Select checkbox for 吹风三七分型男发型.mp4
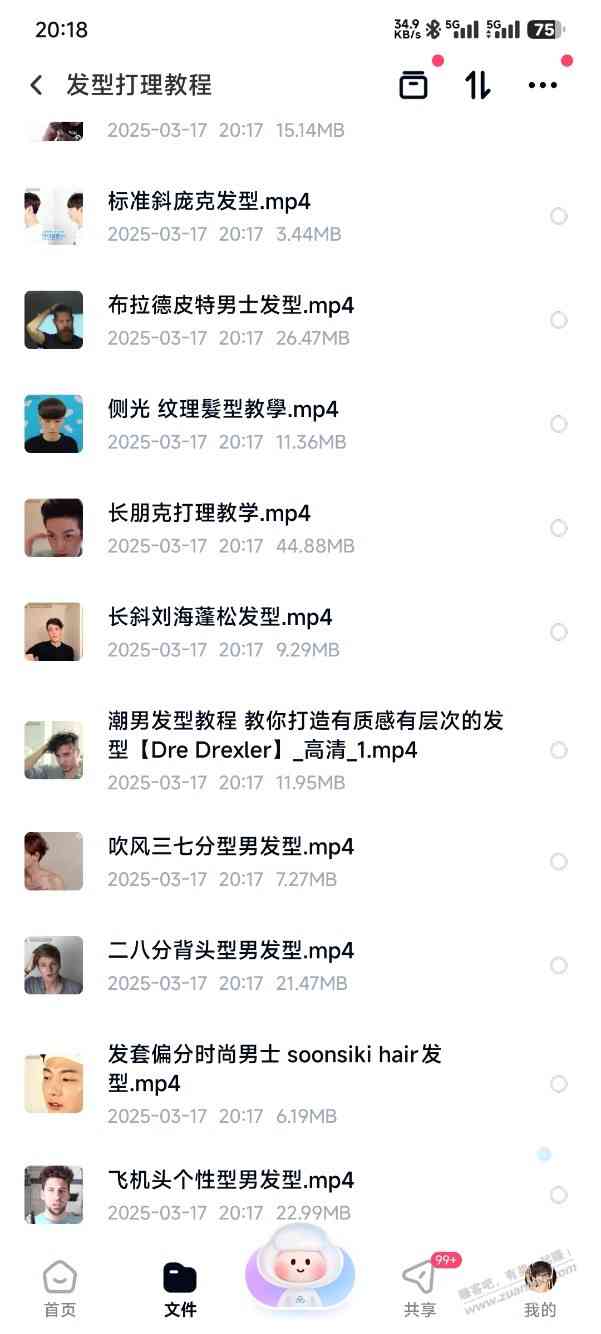601x1334 pixels. pyautogui.click(x=559, y=862)
